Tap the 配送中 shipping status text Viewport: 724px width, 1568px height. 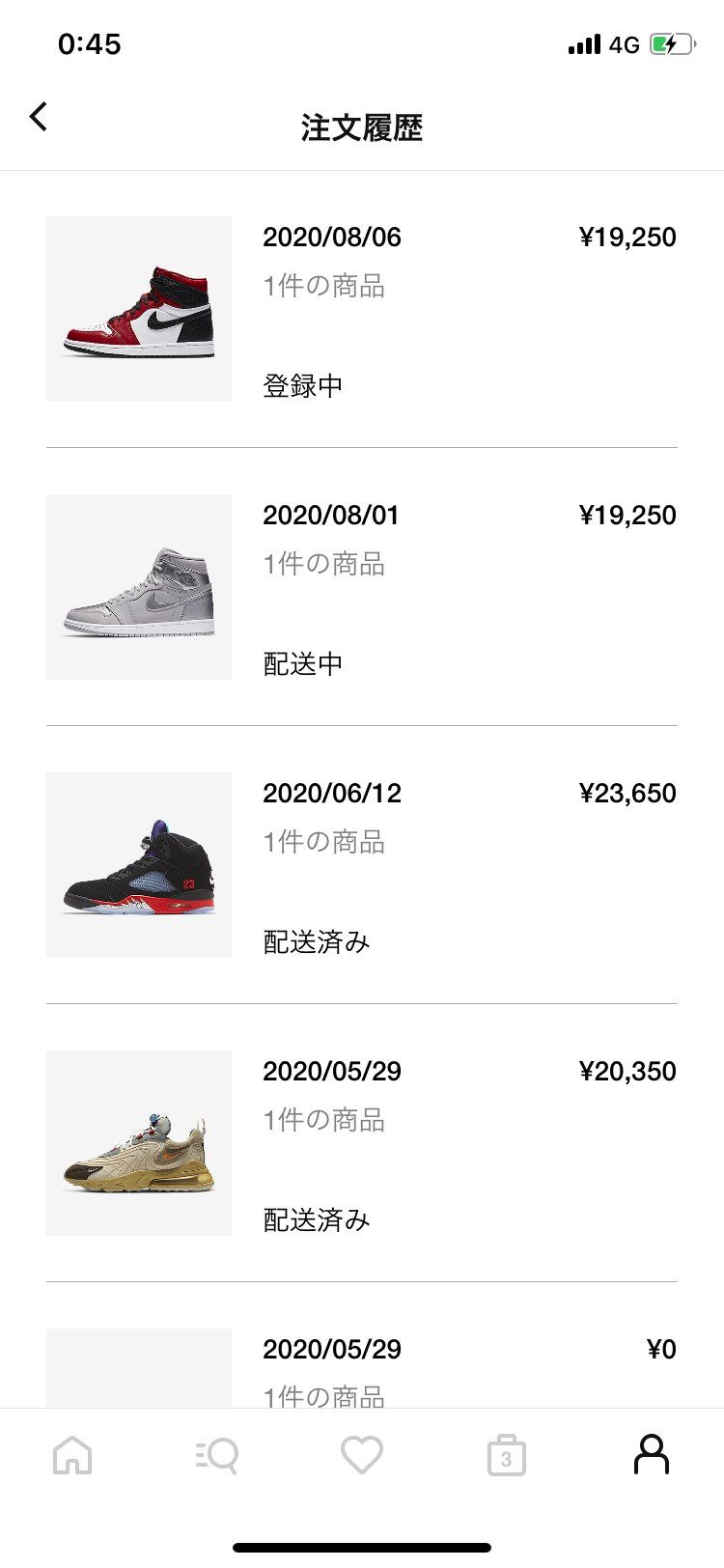(302, 663)
